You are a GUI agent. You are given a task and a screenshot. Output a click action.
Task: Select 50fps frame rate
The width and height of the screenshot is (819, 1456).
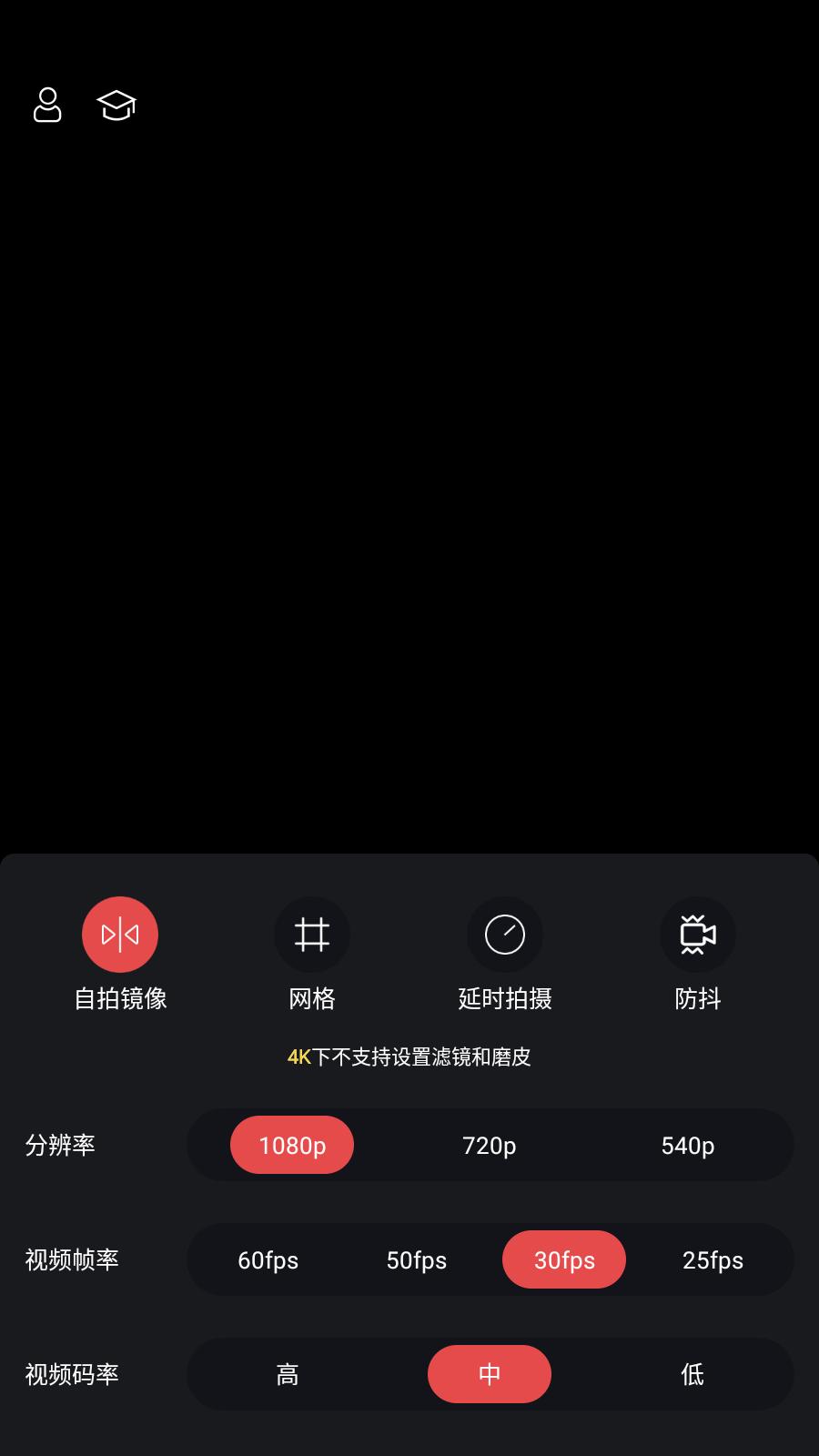417,1259
